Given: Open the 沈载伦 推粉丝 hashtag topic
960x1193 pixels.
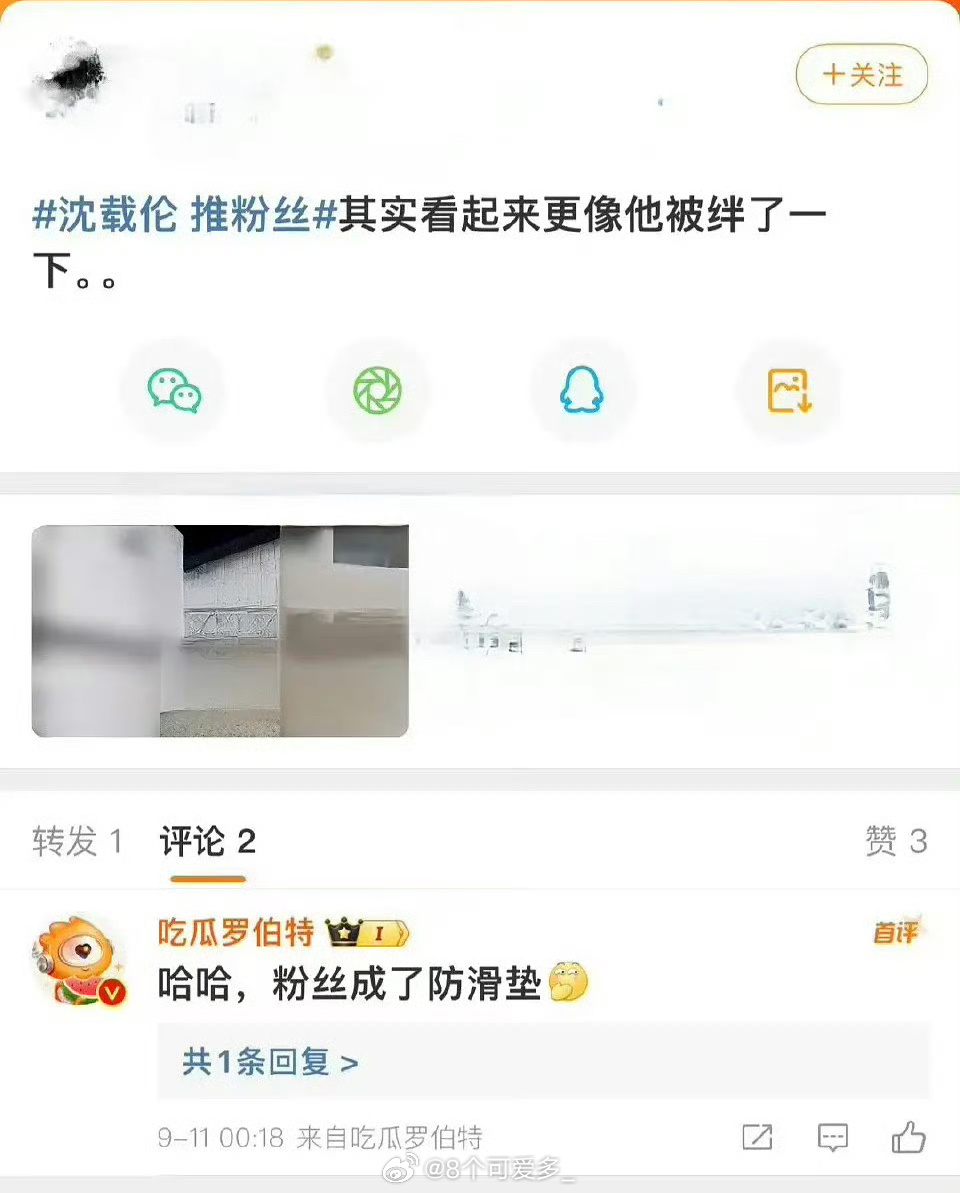Looking at the screenshot, I should (184, 216).
